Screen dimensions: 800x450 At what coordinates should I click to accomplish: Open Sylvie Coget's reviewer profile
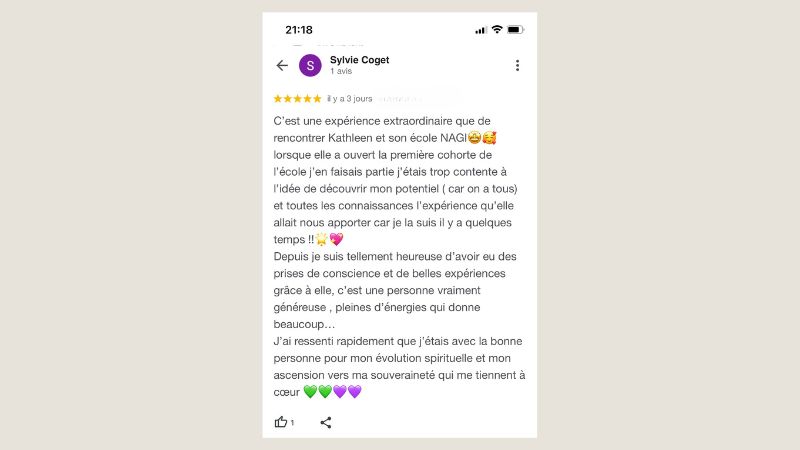click(x=359, y=60)
